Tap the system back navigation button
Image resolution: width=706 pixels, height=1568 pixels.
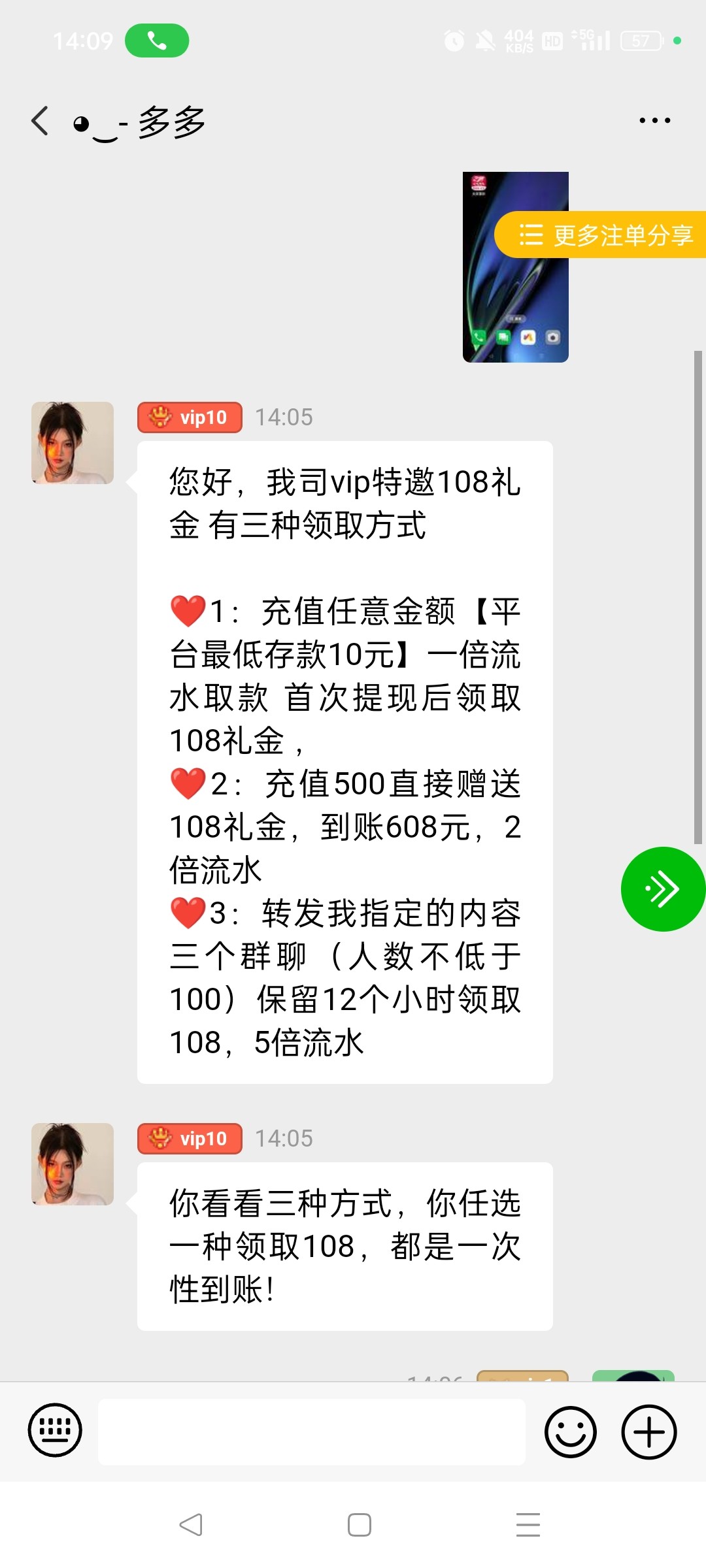pyautogui.click(x=191, y=1525)
